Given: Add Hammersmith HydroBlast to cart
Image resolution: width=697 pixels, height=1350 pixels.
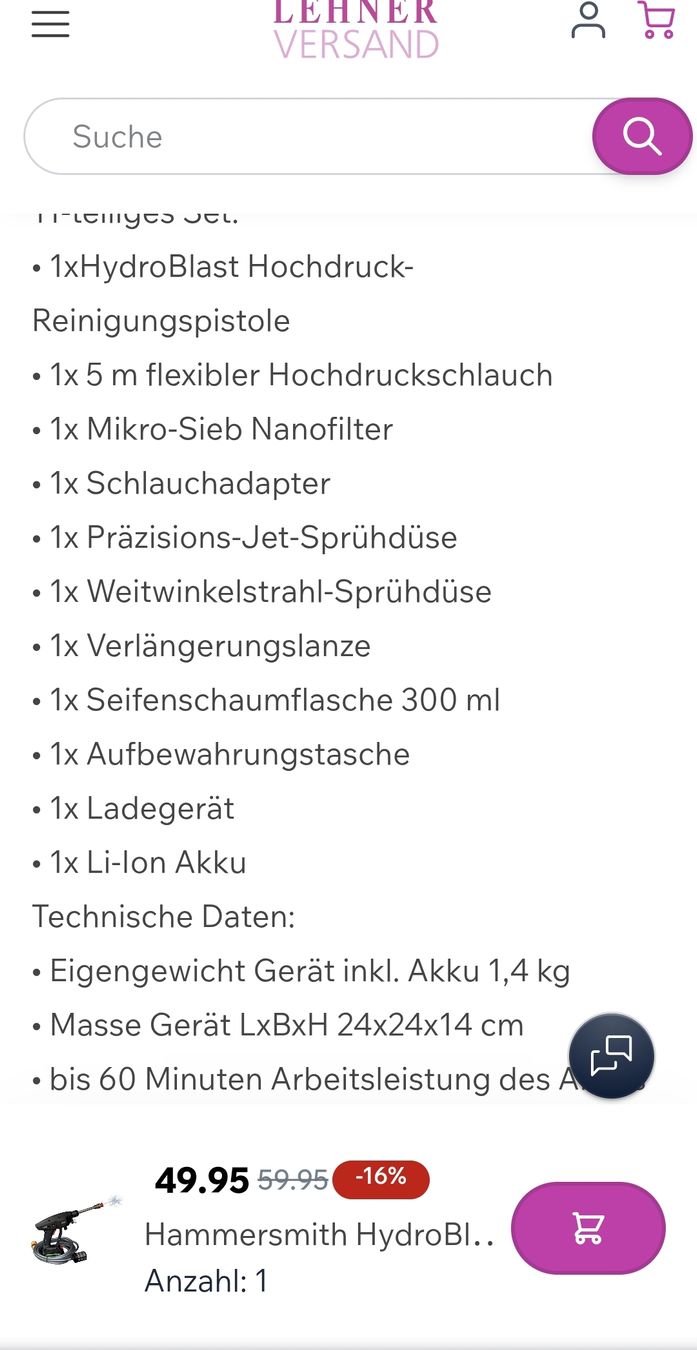Looking at the screenshot, I should click(x=588, y=1228).
